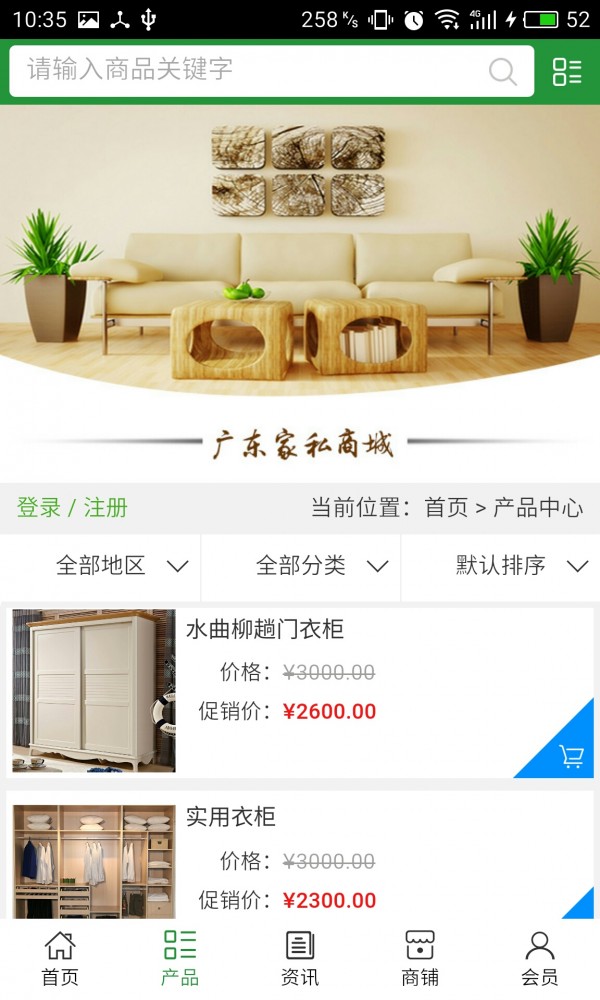
Task: Switch to the 首页 home tab
Action: pyautogui.click(x=60, y=958)
